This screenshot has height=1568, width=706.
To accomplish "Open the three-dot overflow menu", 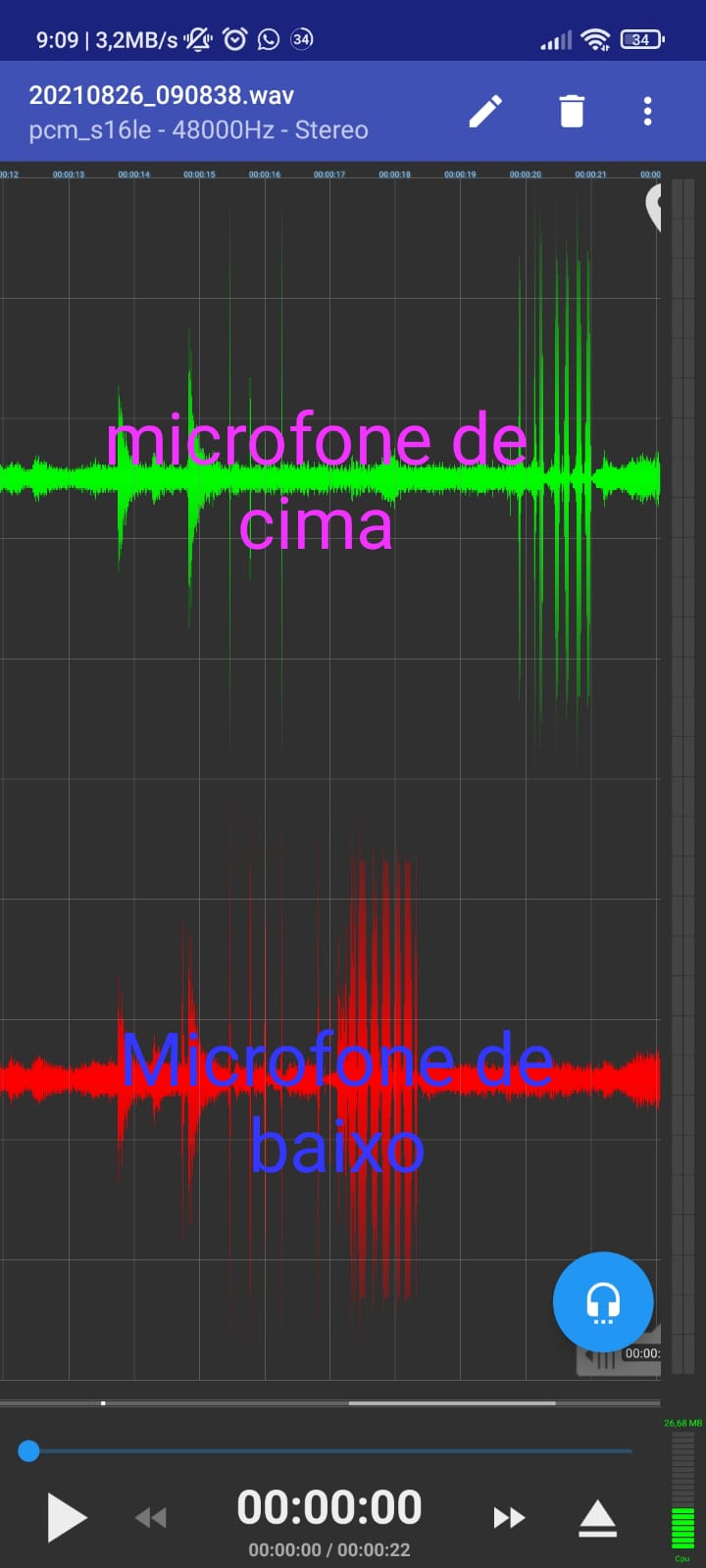I will tap(647, 112).
